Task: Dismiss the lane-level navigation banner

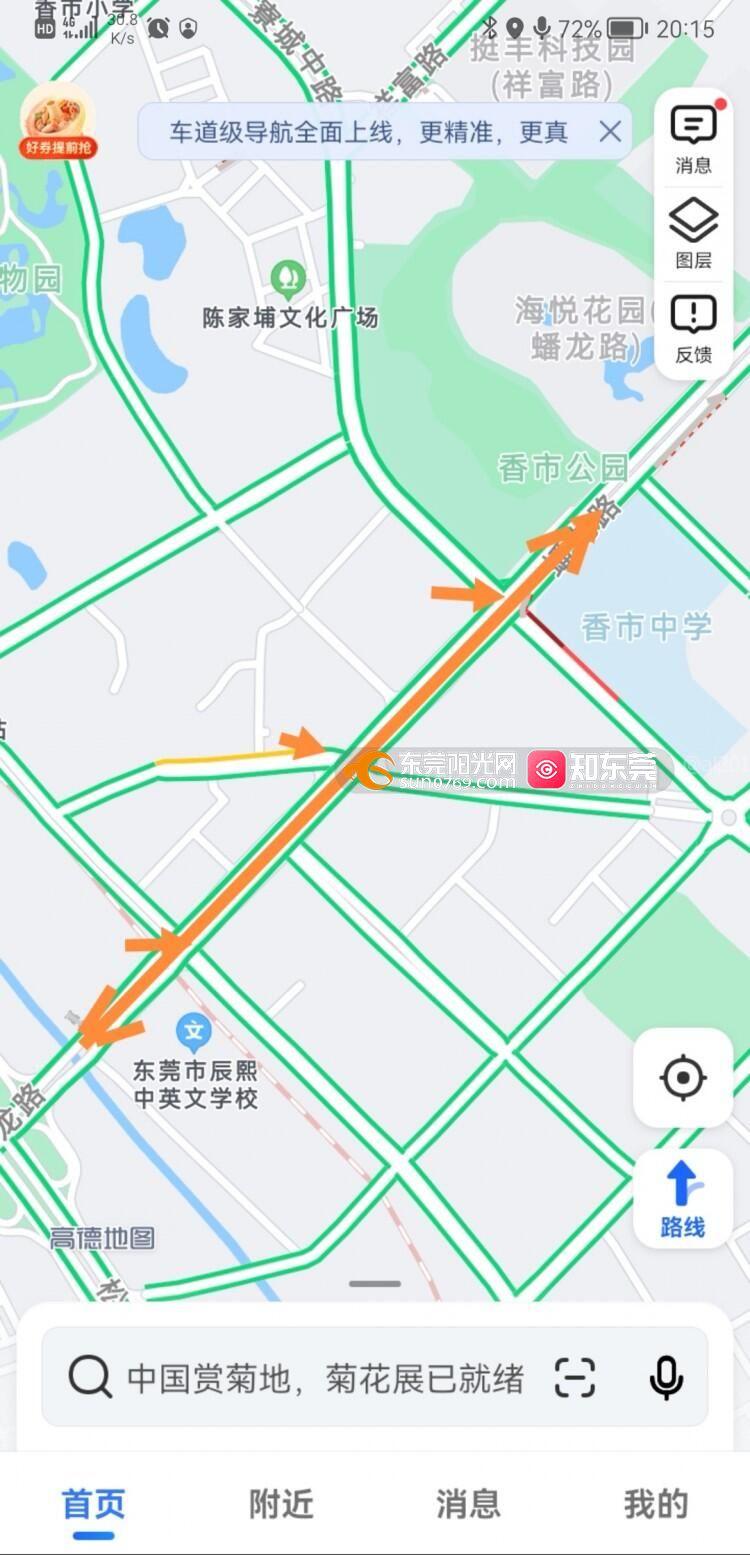Action: [610, 132]
